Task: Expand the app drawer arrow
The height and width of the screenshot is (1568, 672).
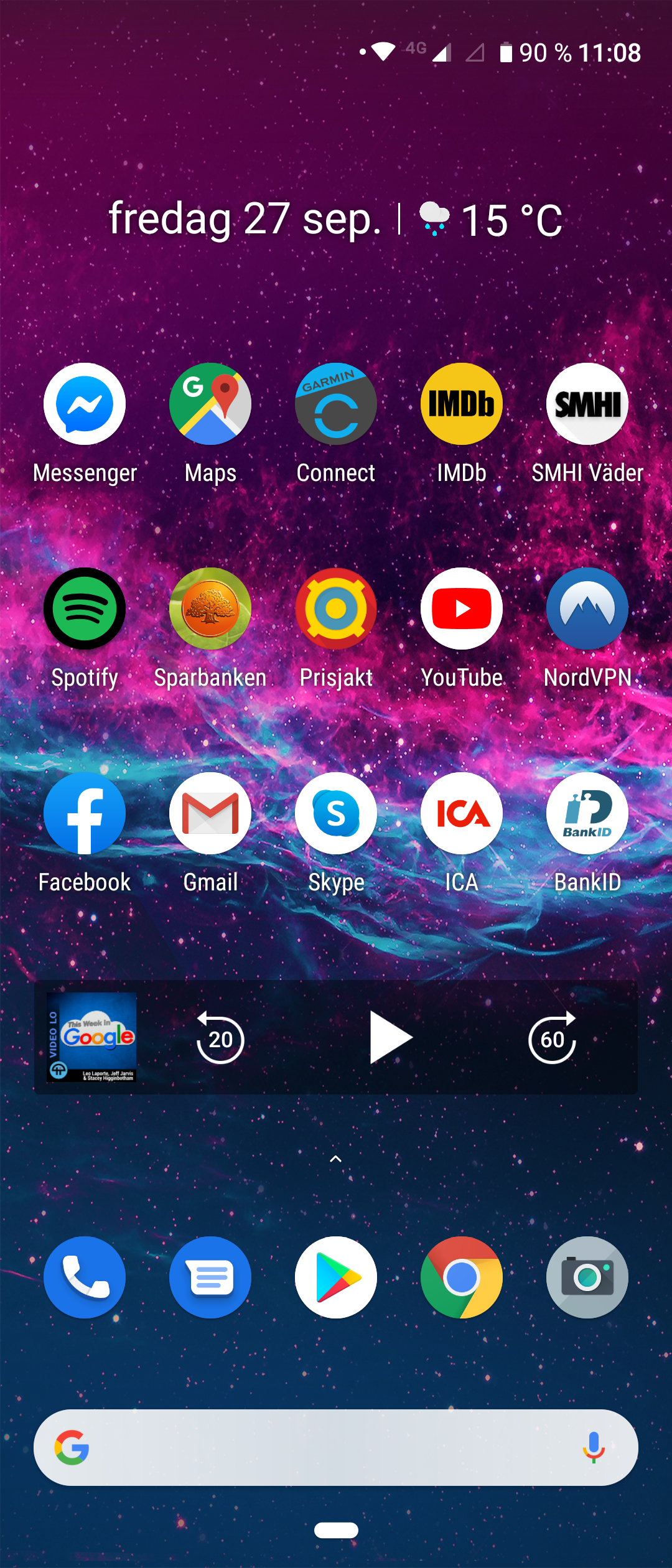Action: pyautogui.click(x=336, y=1159)
